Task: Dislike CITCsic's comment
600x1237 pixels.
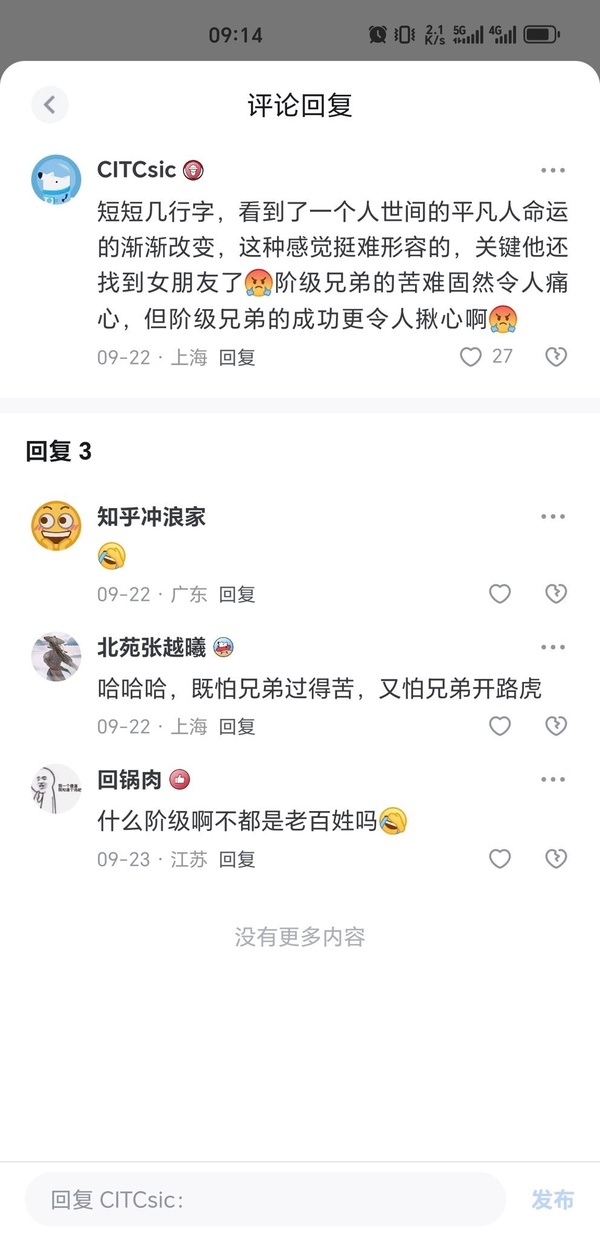Action: (x=556, y=357)
